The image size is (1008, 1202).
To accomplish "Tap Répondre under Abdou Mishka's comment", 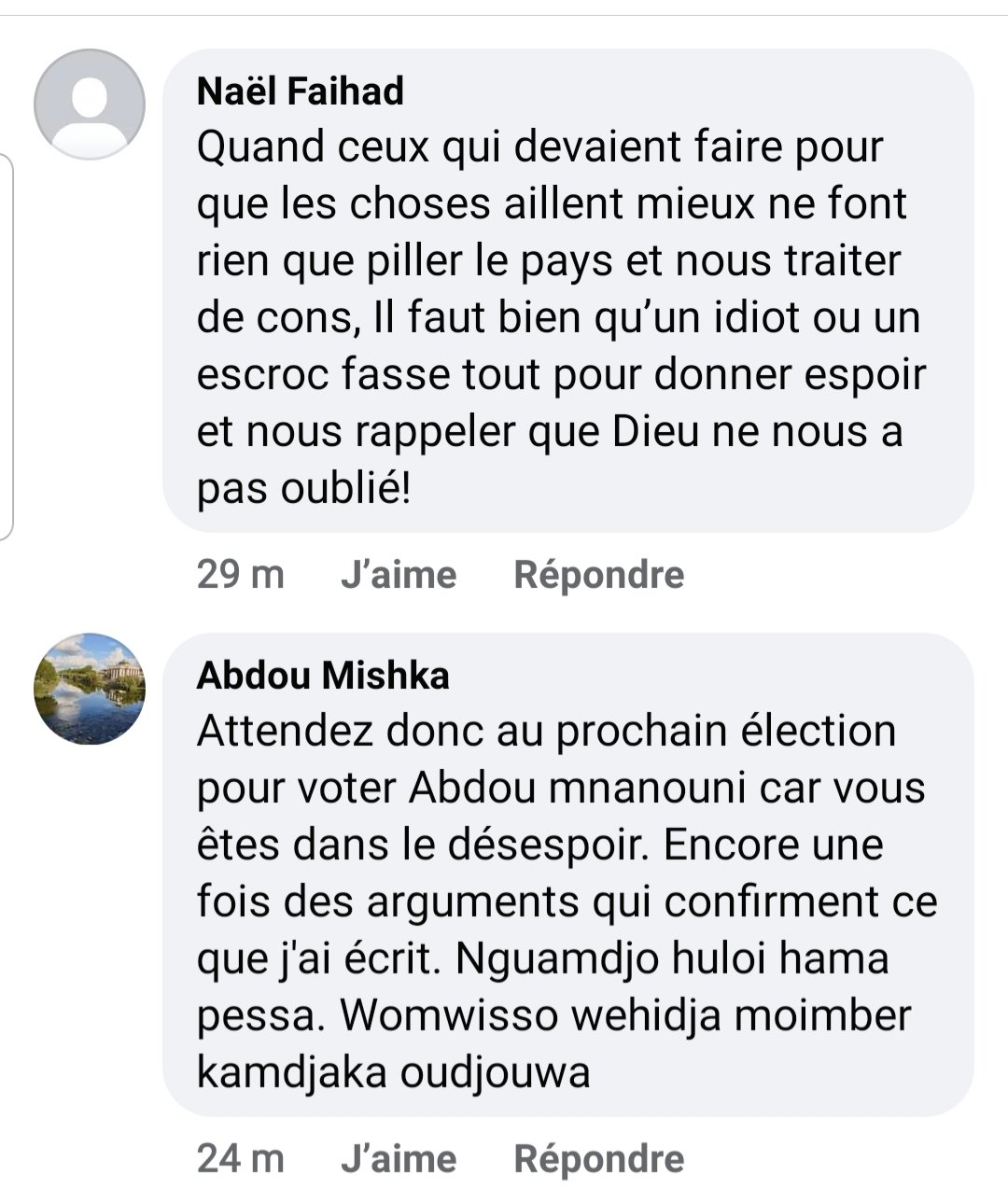I will pyautogui.click(x=598, y=1159).
